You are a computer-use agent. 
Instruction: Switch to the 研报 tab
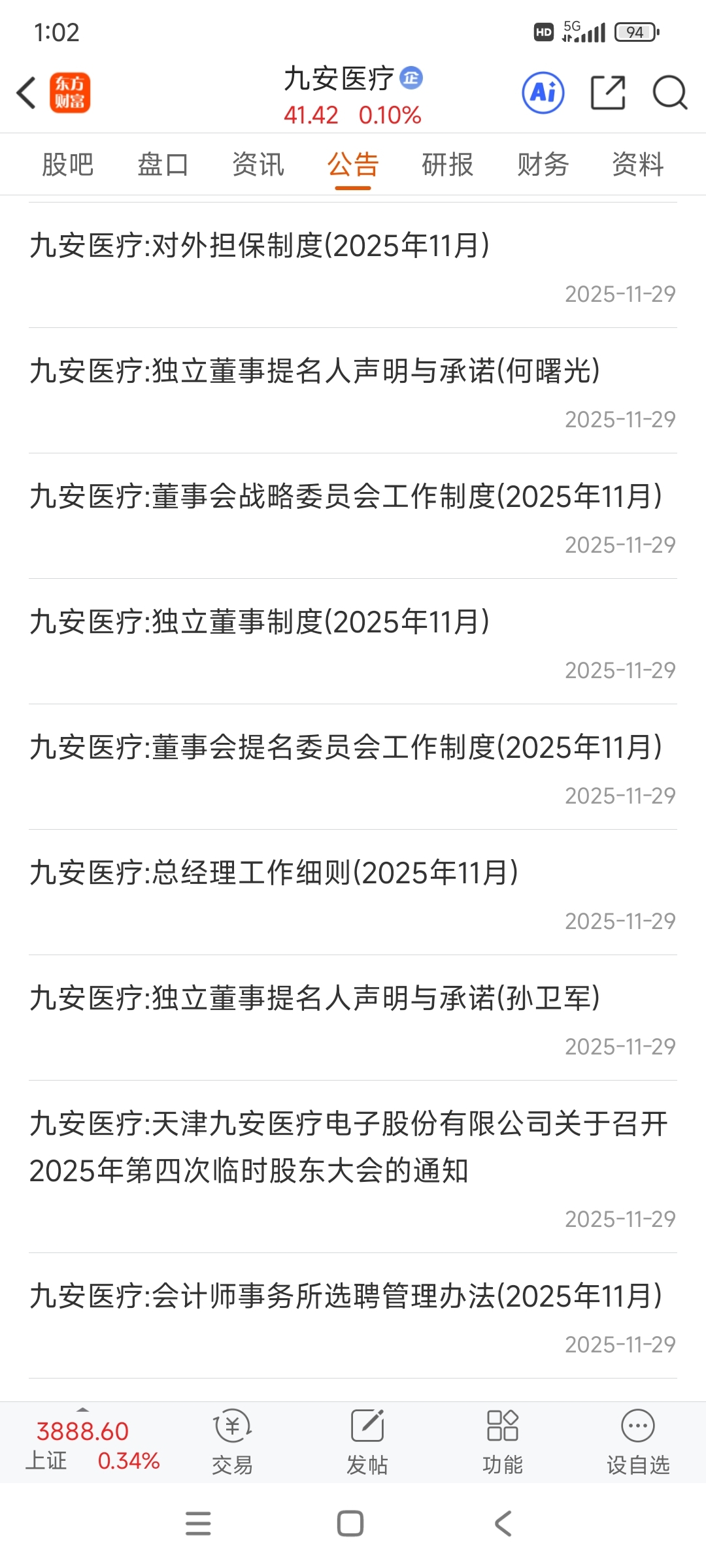coord(448,164)
